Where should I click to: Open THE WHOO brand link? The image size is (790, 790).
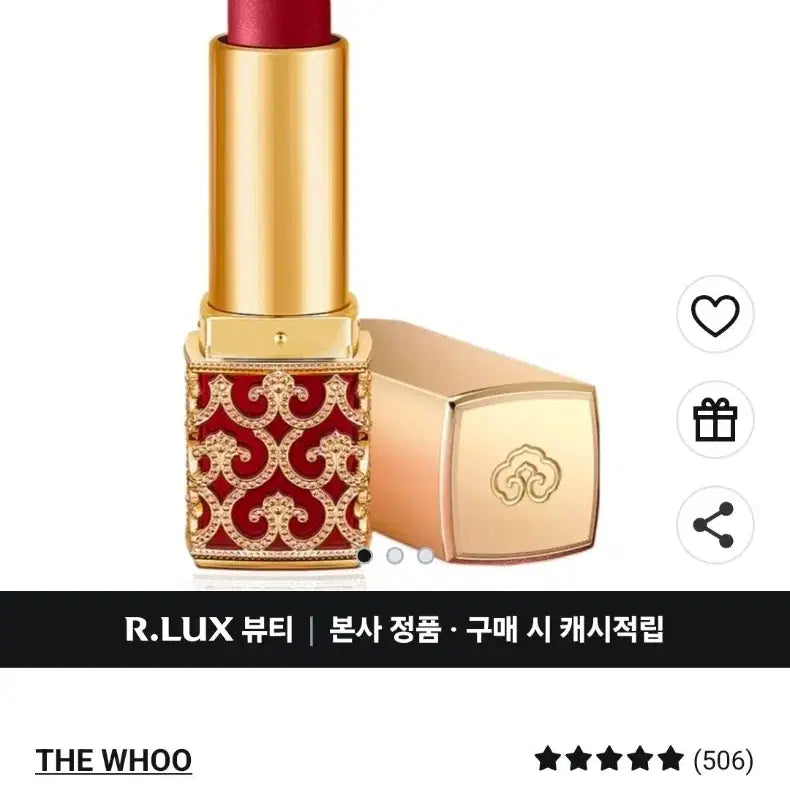[x=113, y=760]
